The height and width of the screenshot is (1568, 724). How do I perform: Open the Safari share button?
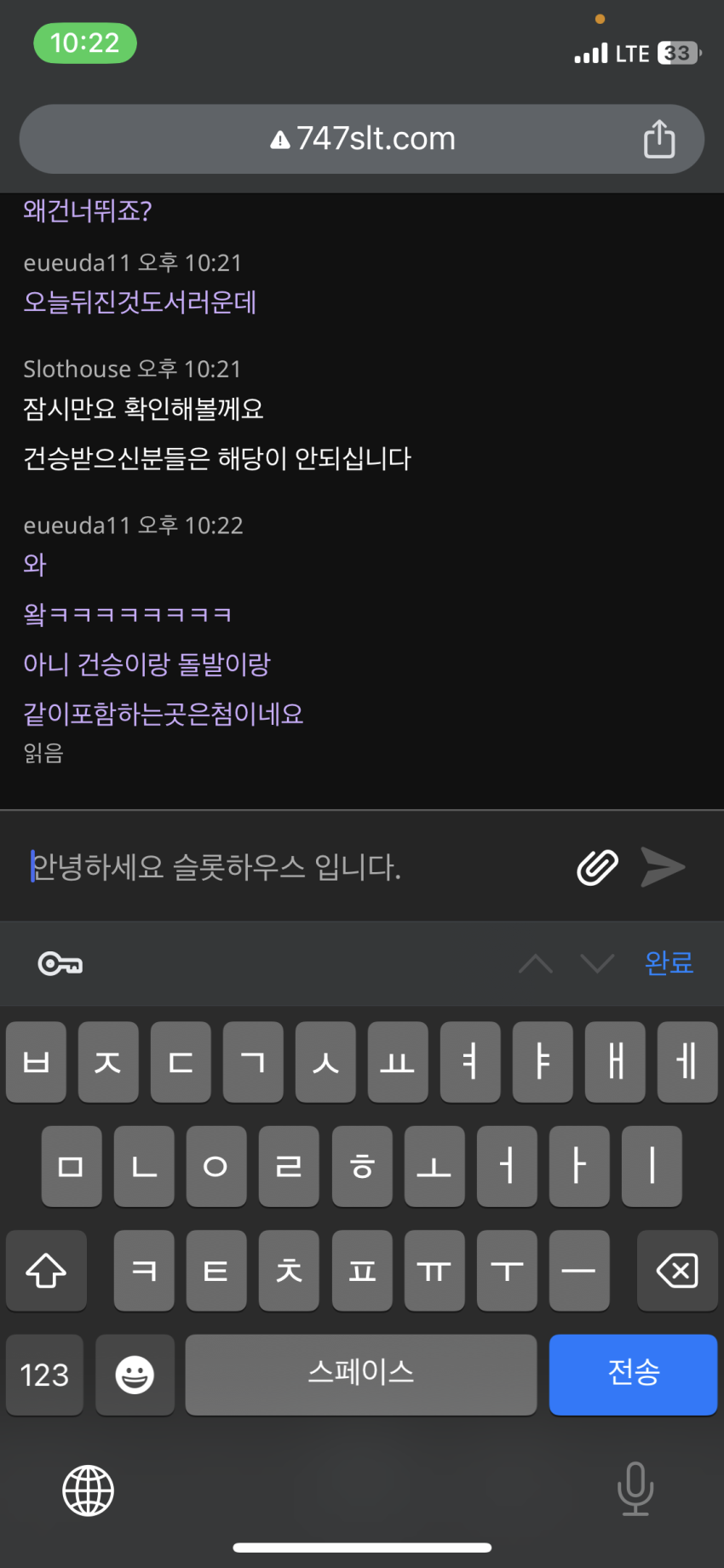[x=659, y=139]
